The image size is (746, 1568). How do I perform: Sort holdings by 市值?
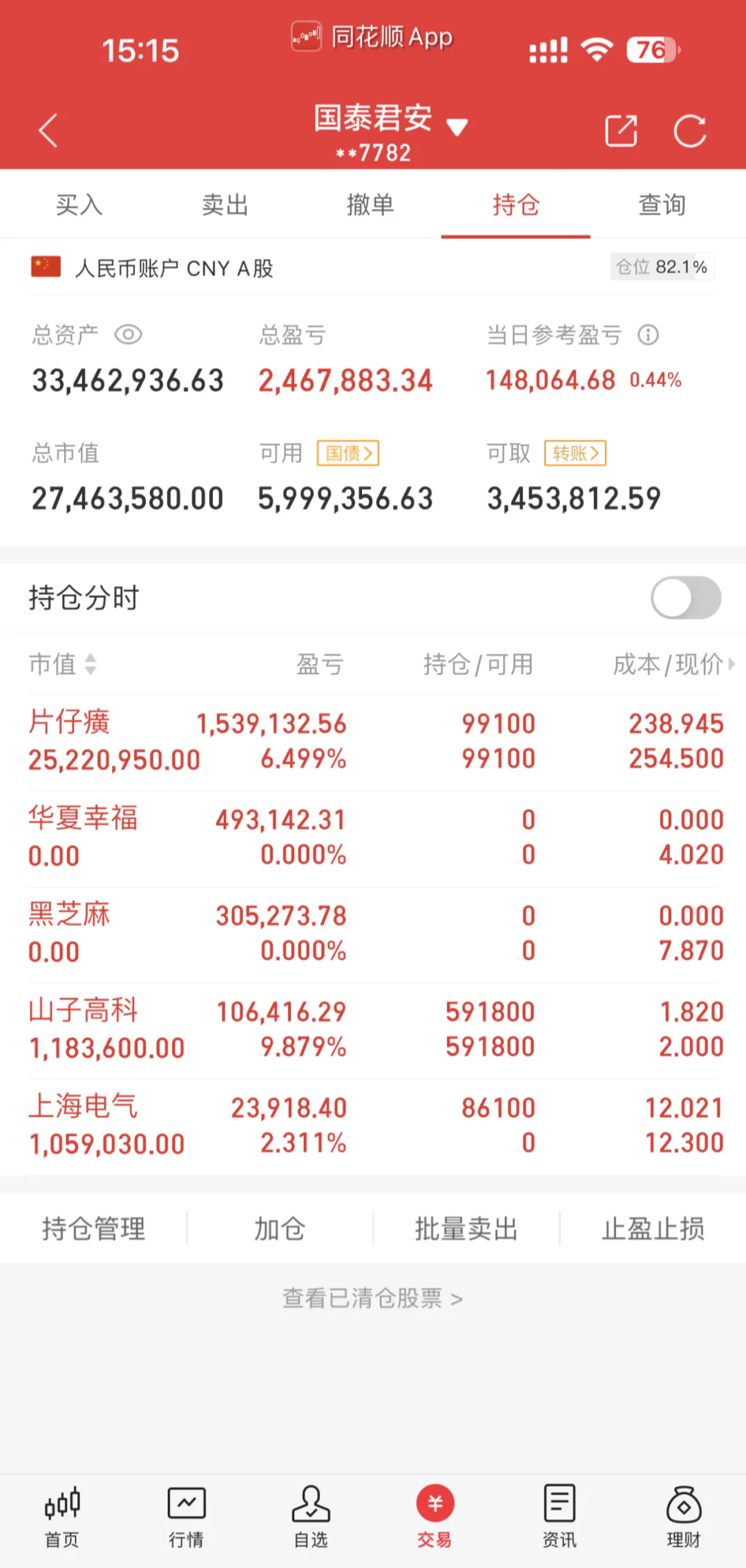[x=62, y=665]
